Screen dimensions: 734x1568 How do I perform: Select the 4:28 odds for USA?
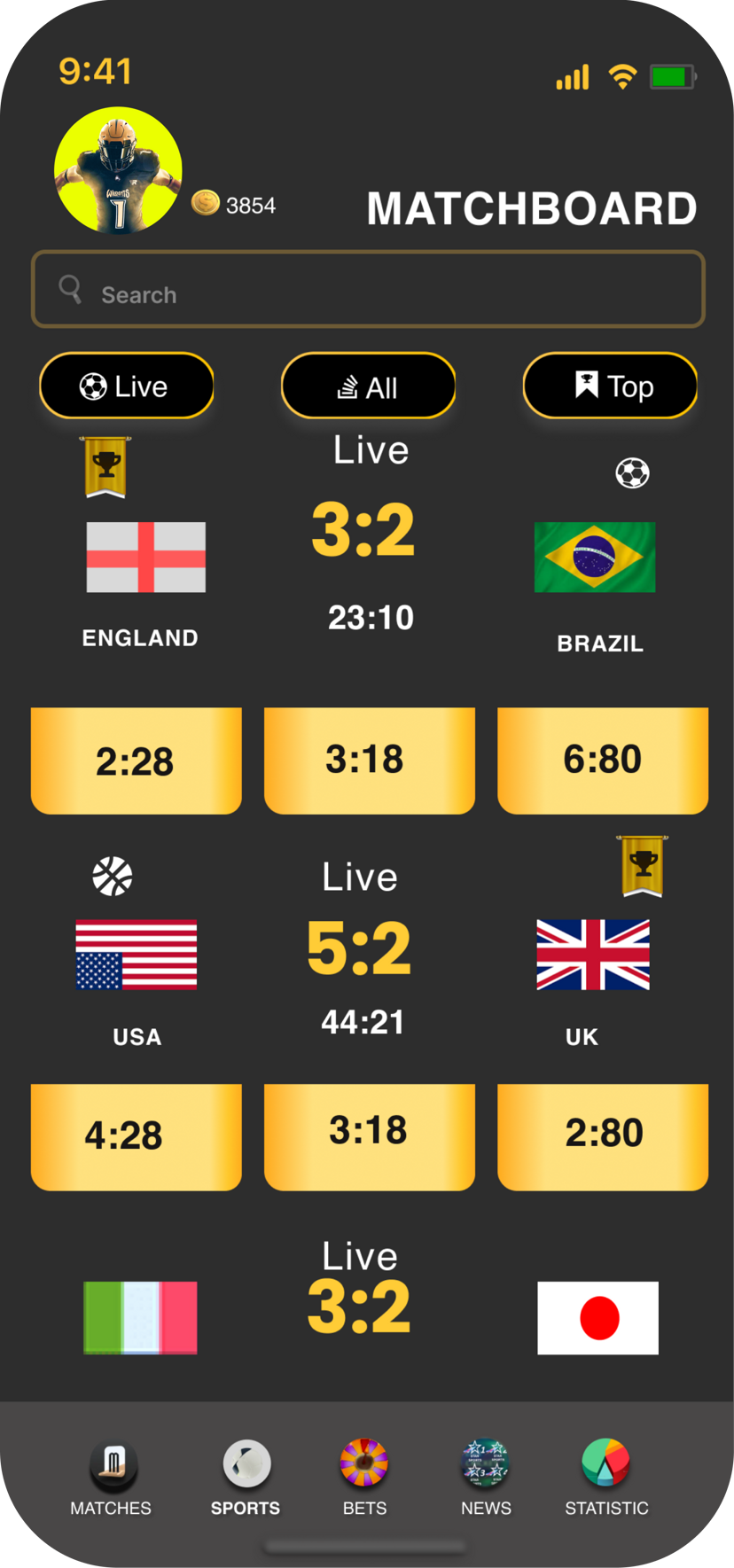click(137, 1136)
